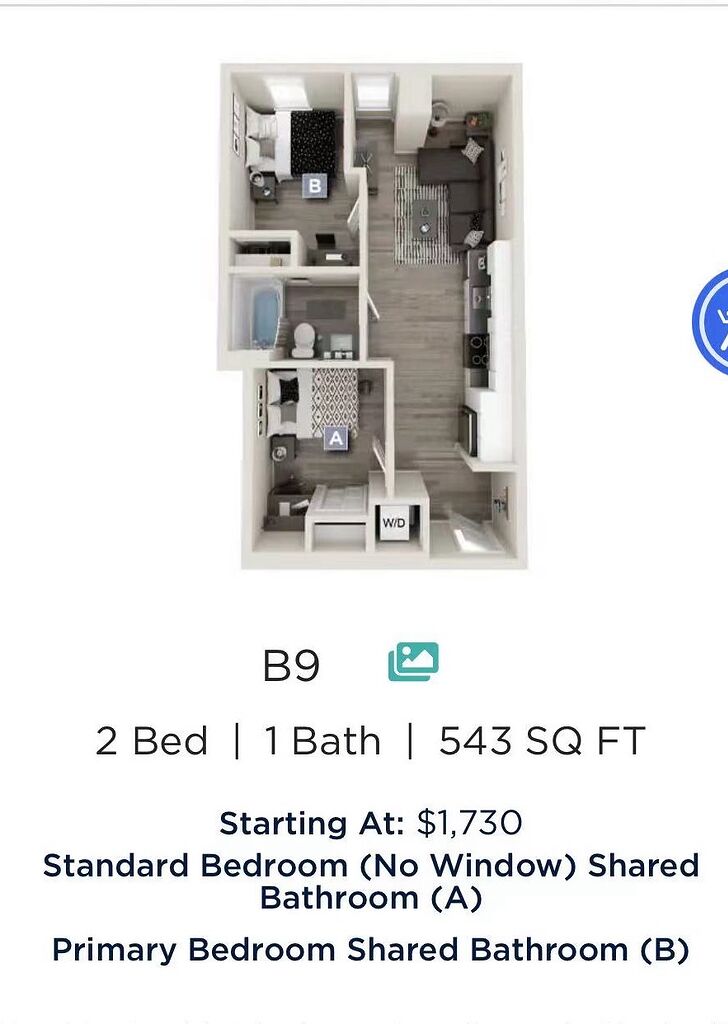Click the toilet in the floor plan

click(303, 340)
